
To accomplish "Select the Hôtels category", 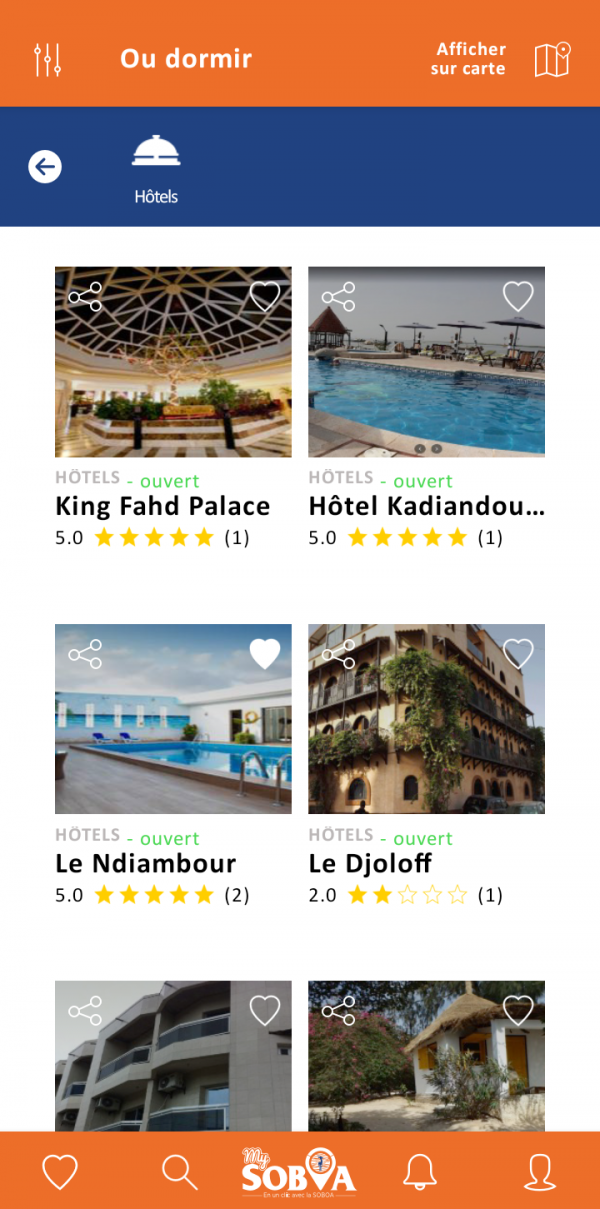I will 156,170.
